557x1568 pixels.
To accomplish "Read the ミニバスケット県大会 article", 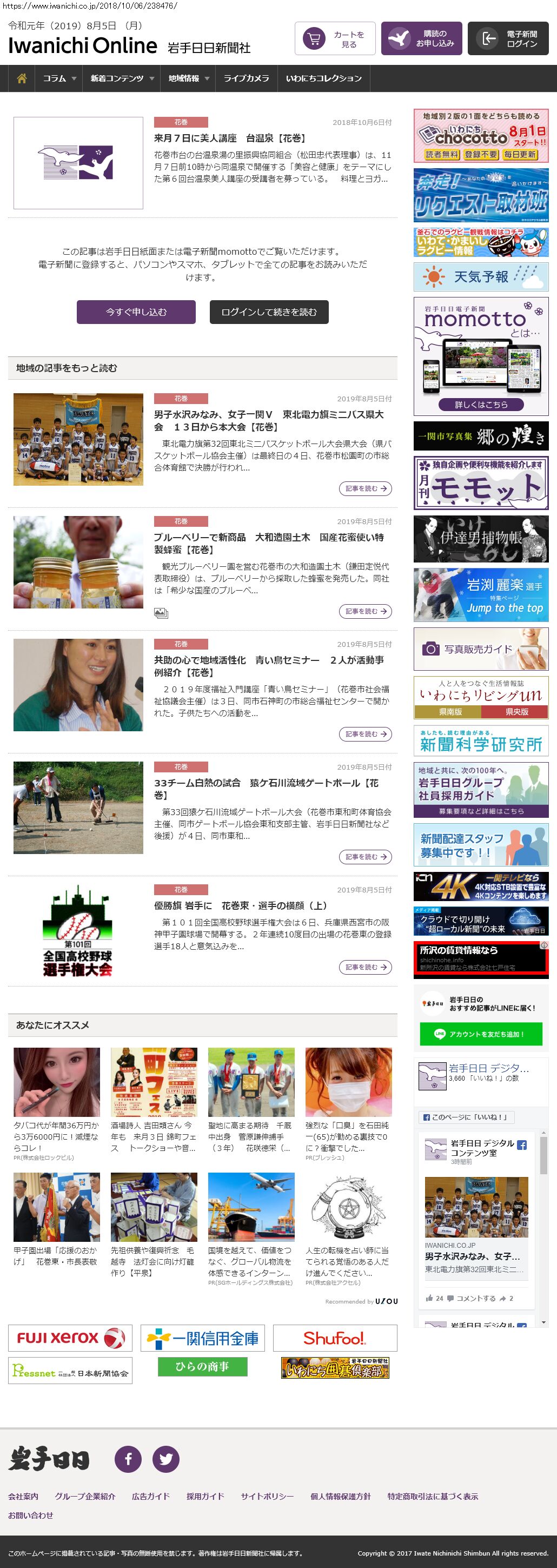I will pos(364,488).
